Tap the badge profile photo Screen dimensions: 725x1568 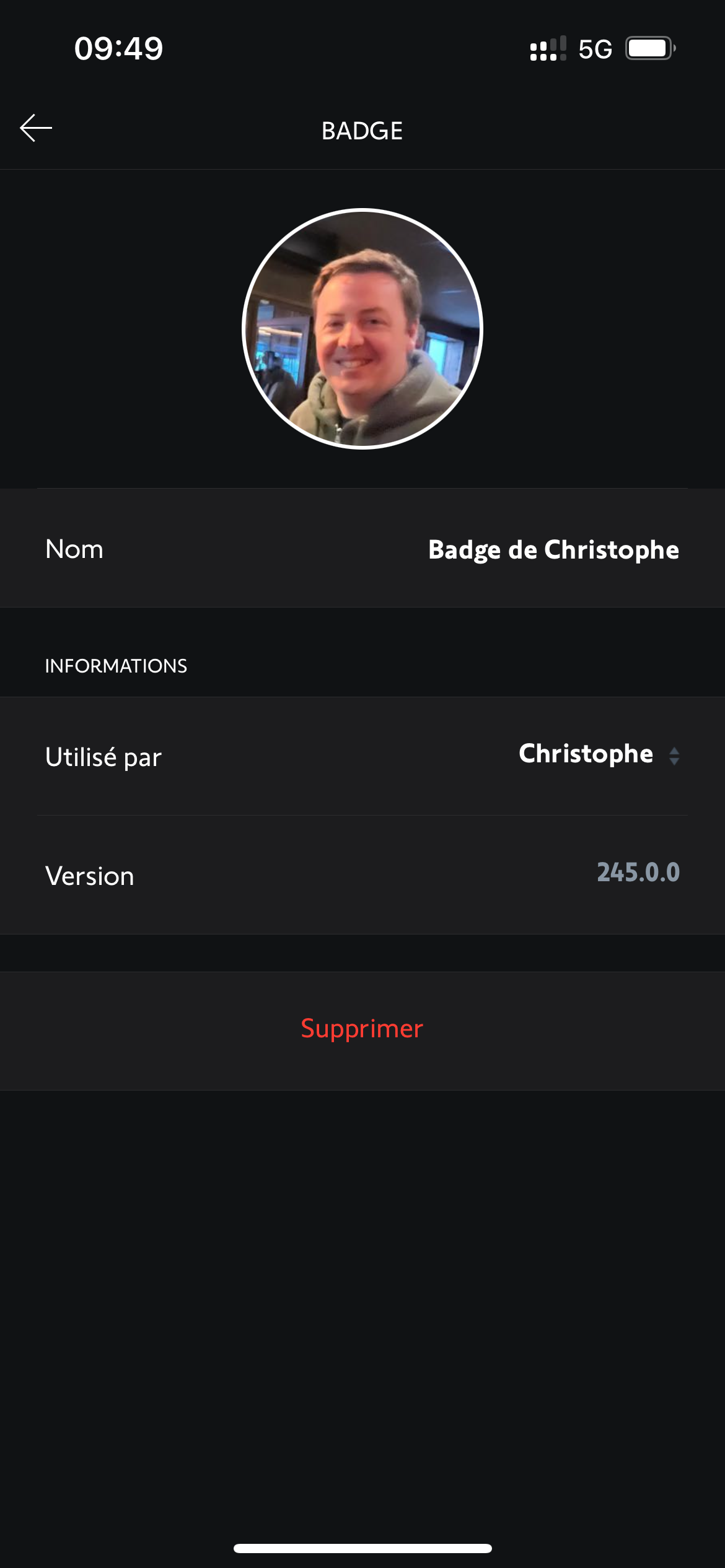click(x=362, y=329)
